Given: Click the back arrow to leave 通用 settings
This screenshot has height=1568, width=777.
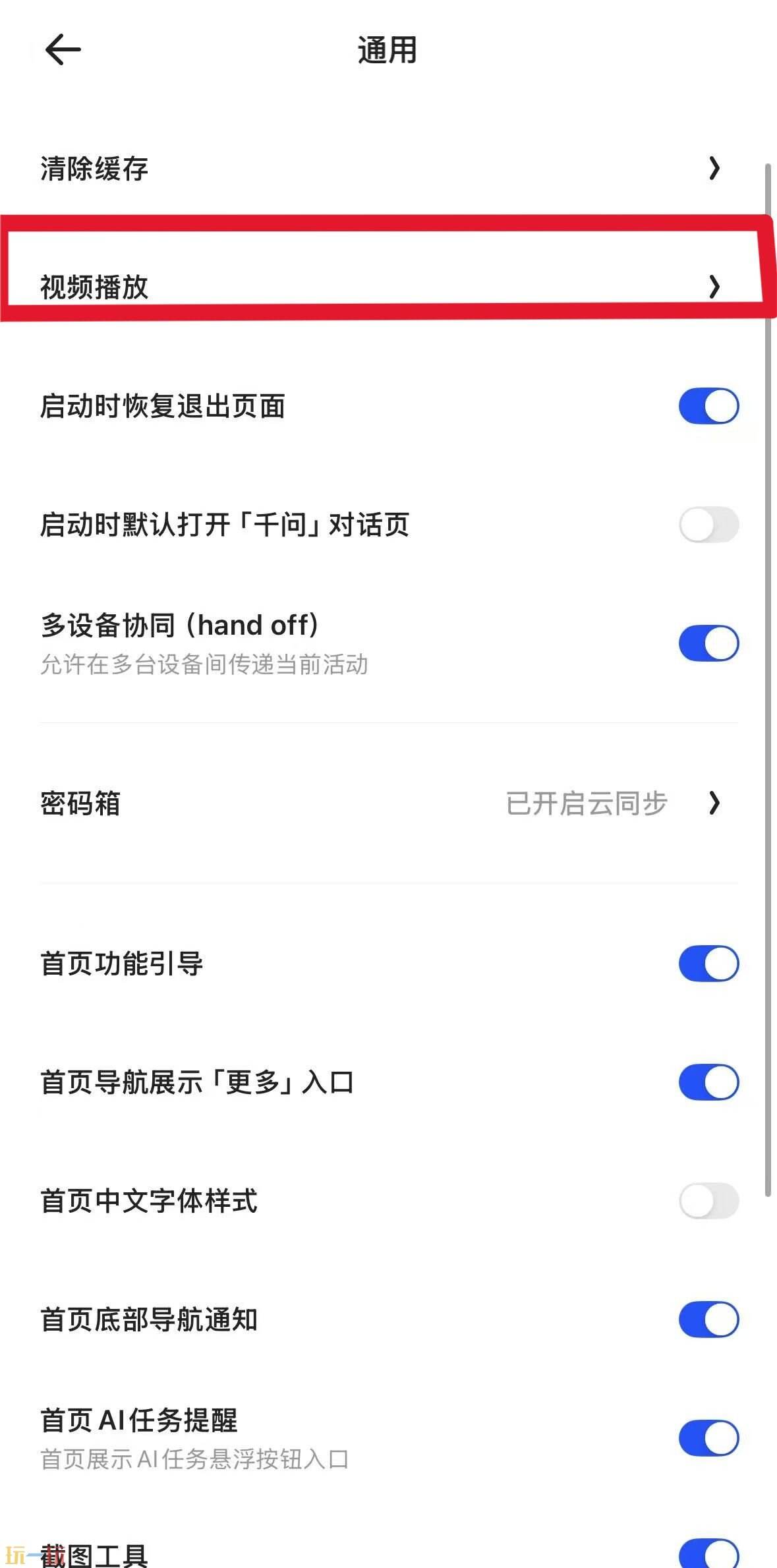Looking at the screenshot, I should pos(63,49).
